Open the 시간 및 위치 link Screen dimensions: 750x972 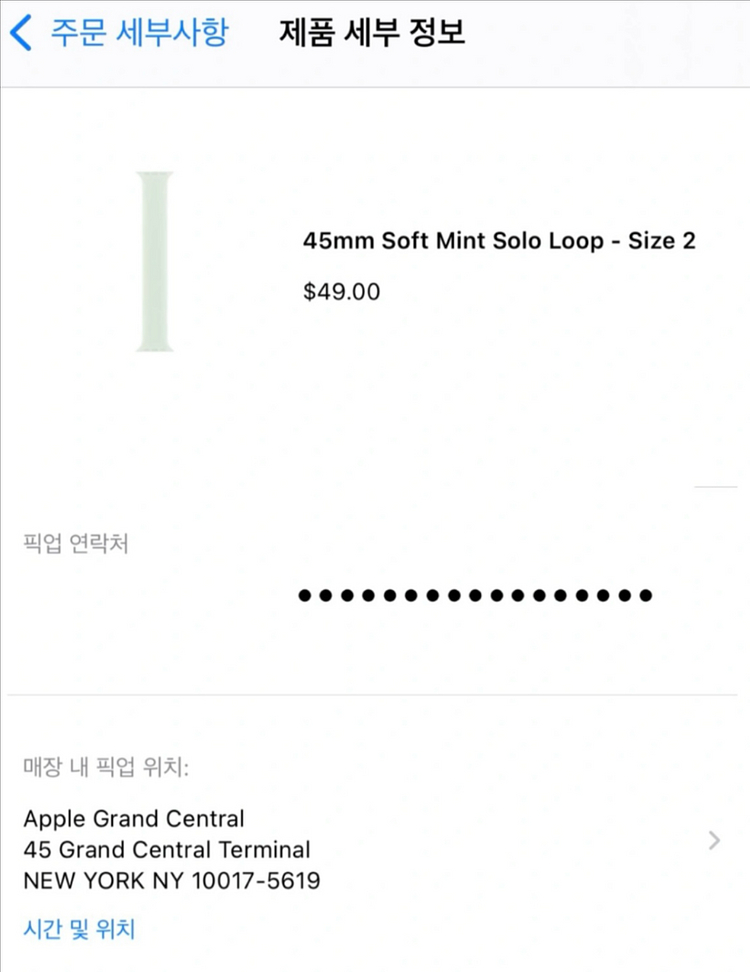pyautogui.click(x=79, y=929)
